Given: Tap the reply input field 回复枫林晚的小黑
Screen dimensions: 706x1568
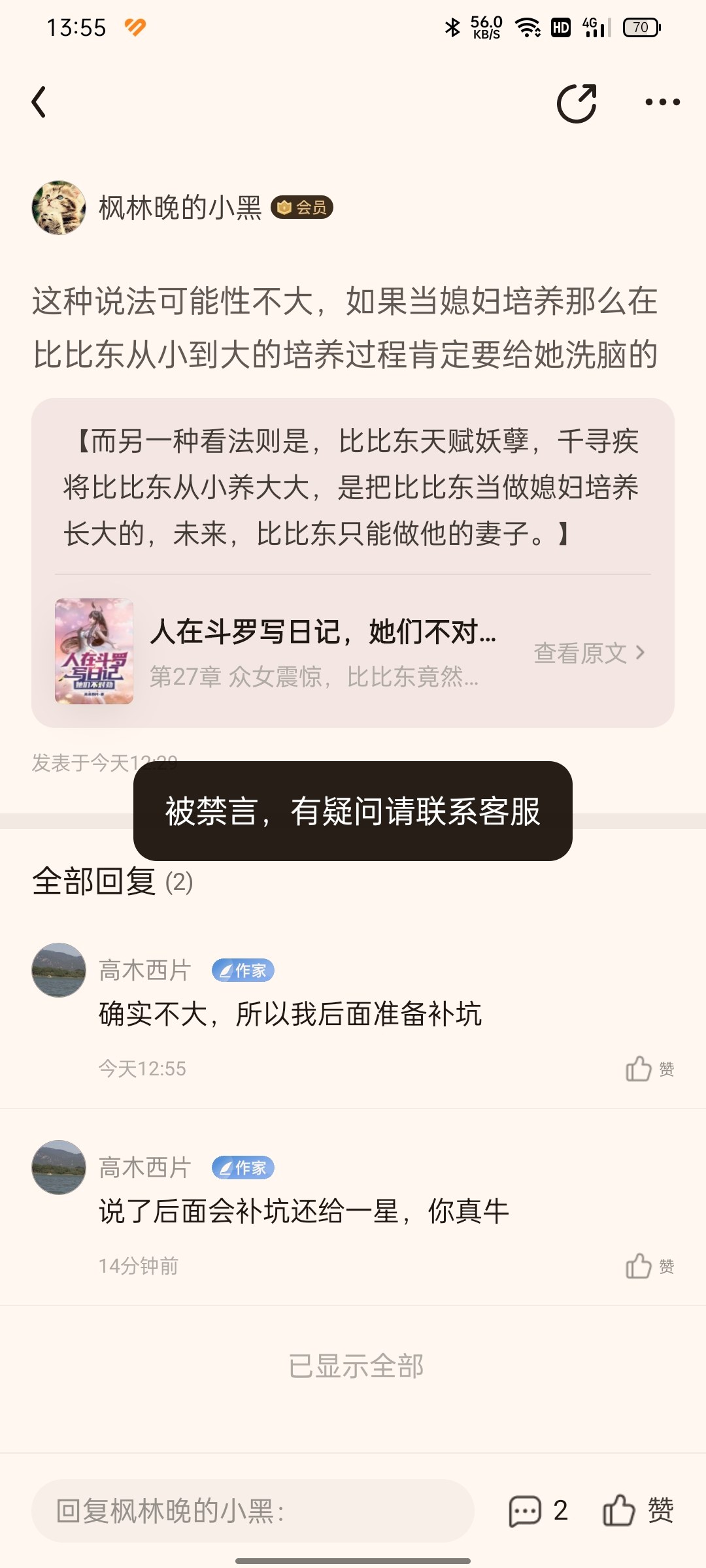Looking at the screenshot, I should [x=252, y=1511].
